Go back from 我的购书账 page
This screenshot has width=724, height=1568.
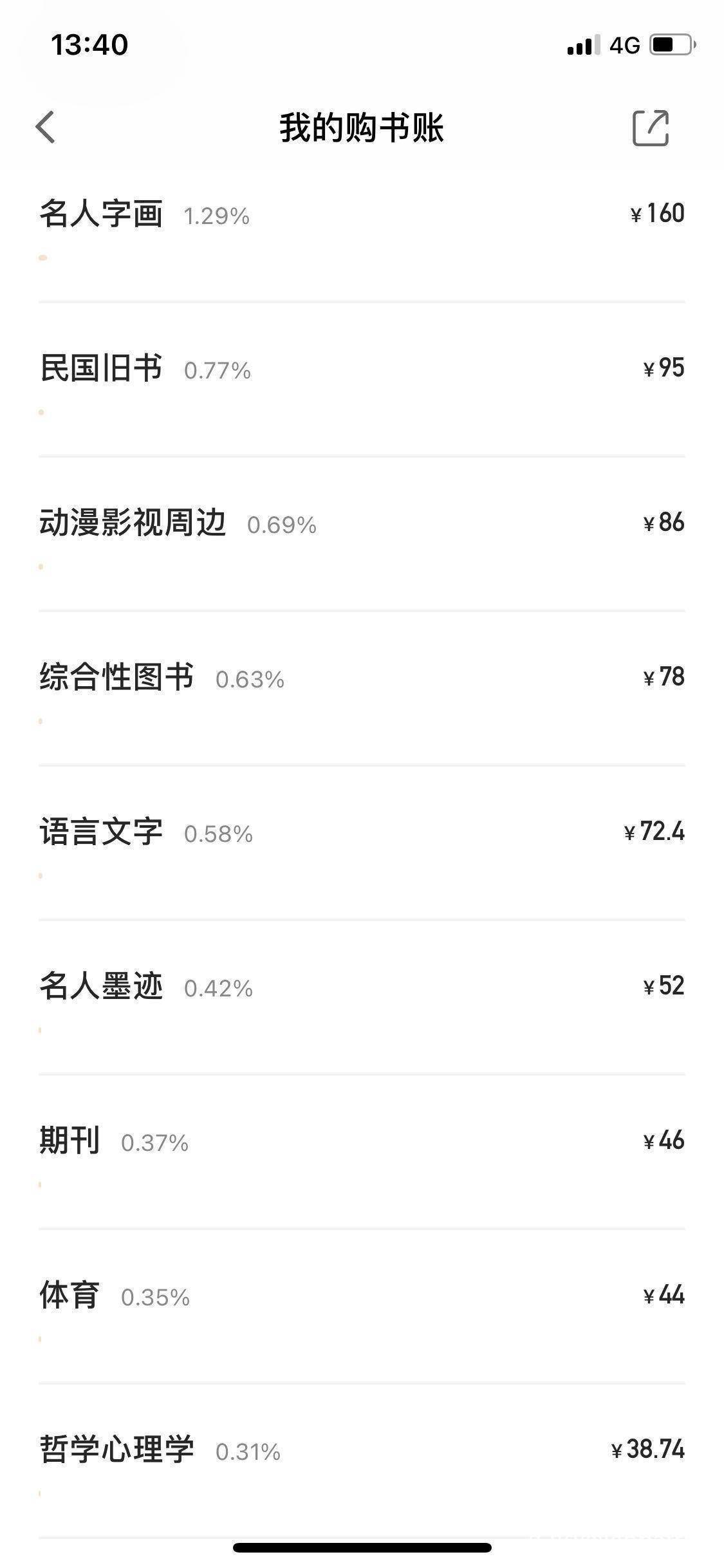pyautogui.click(x=46, y=127)
